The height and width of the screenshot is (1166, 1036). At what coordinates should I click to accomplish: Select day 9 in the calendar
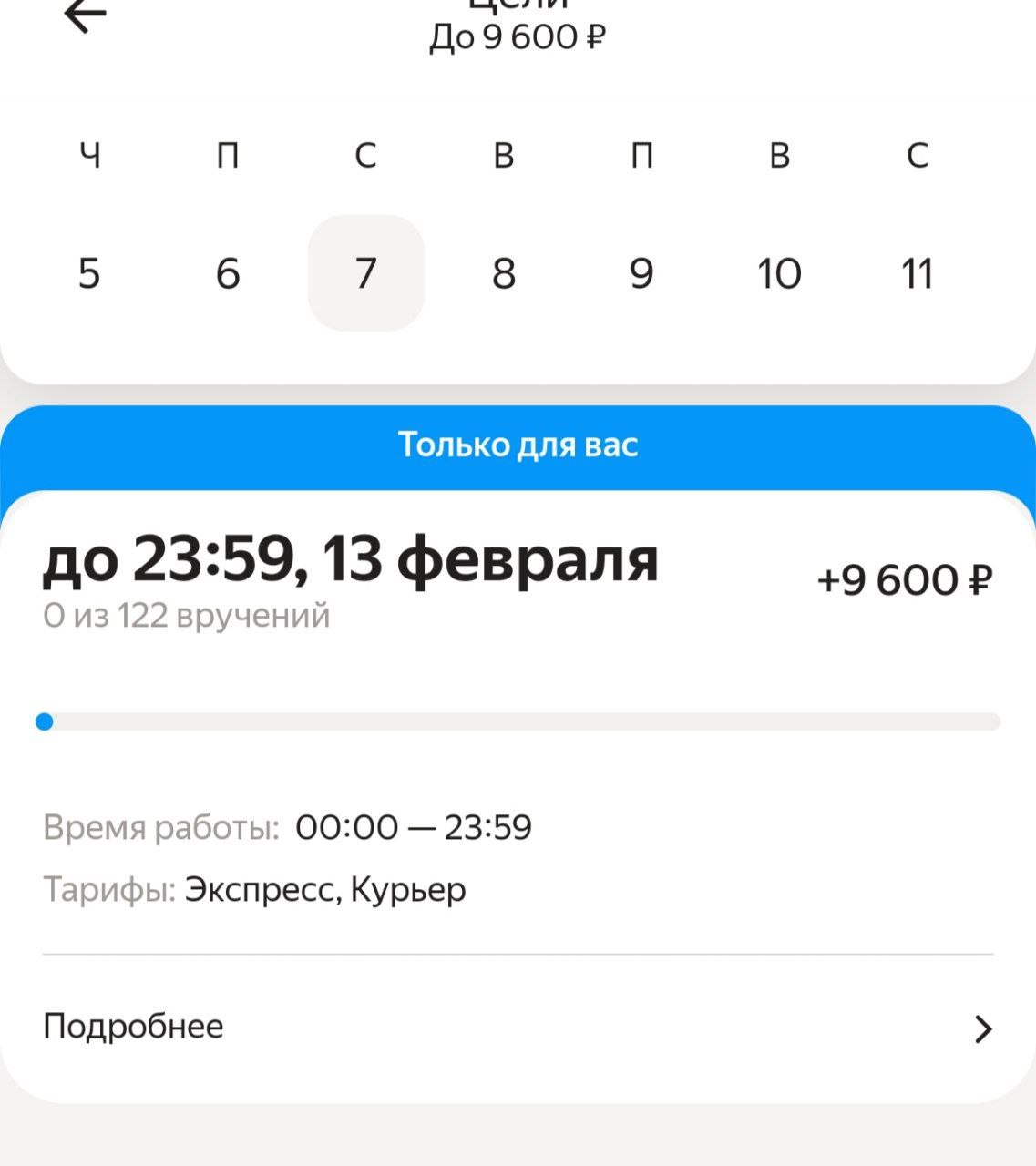(641, 273)
